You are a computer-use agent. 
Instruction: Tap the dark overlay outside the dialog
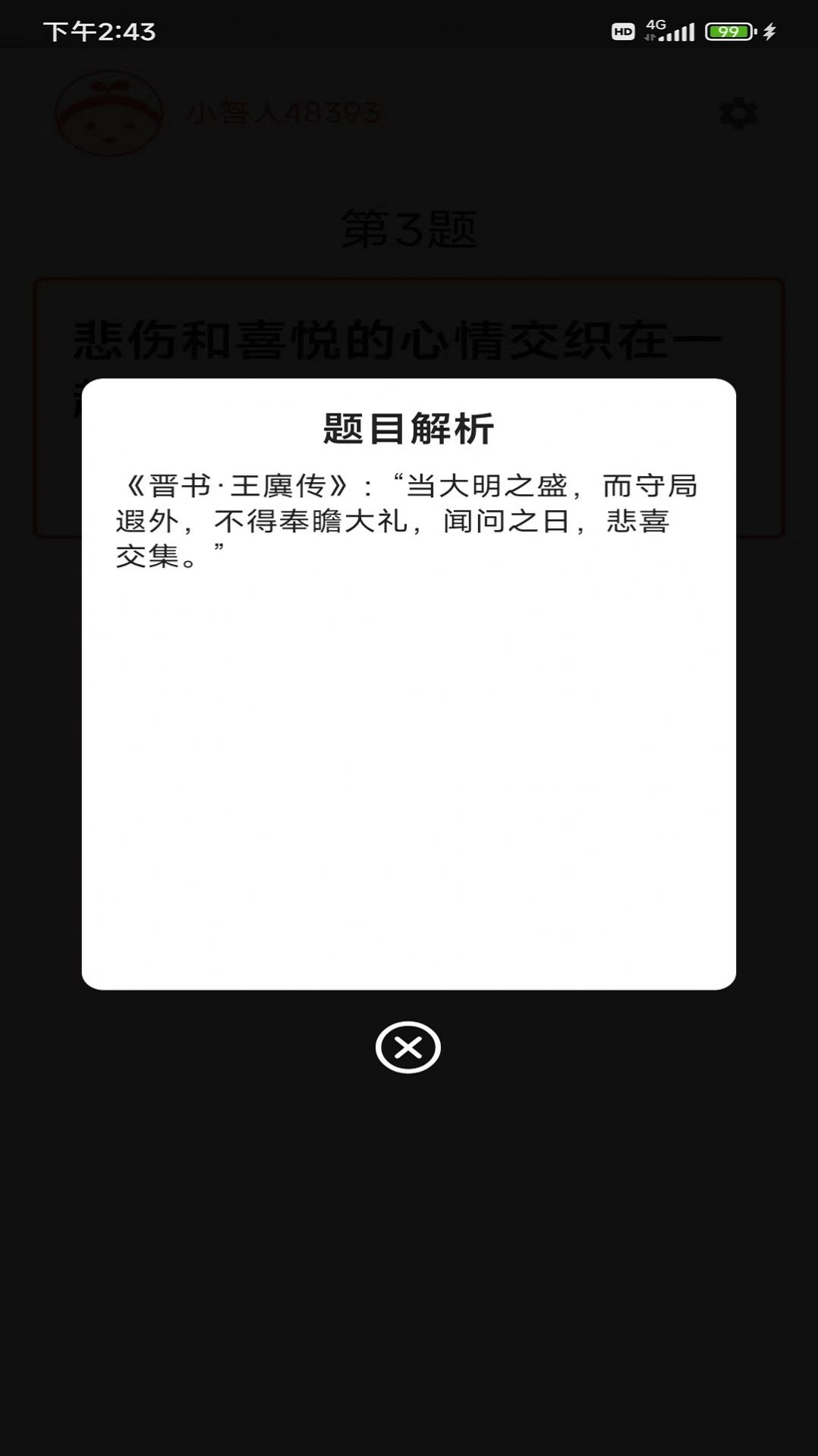(x=408, y=1253)
